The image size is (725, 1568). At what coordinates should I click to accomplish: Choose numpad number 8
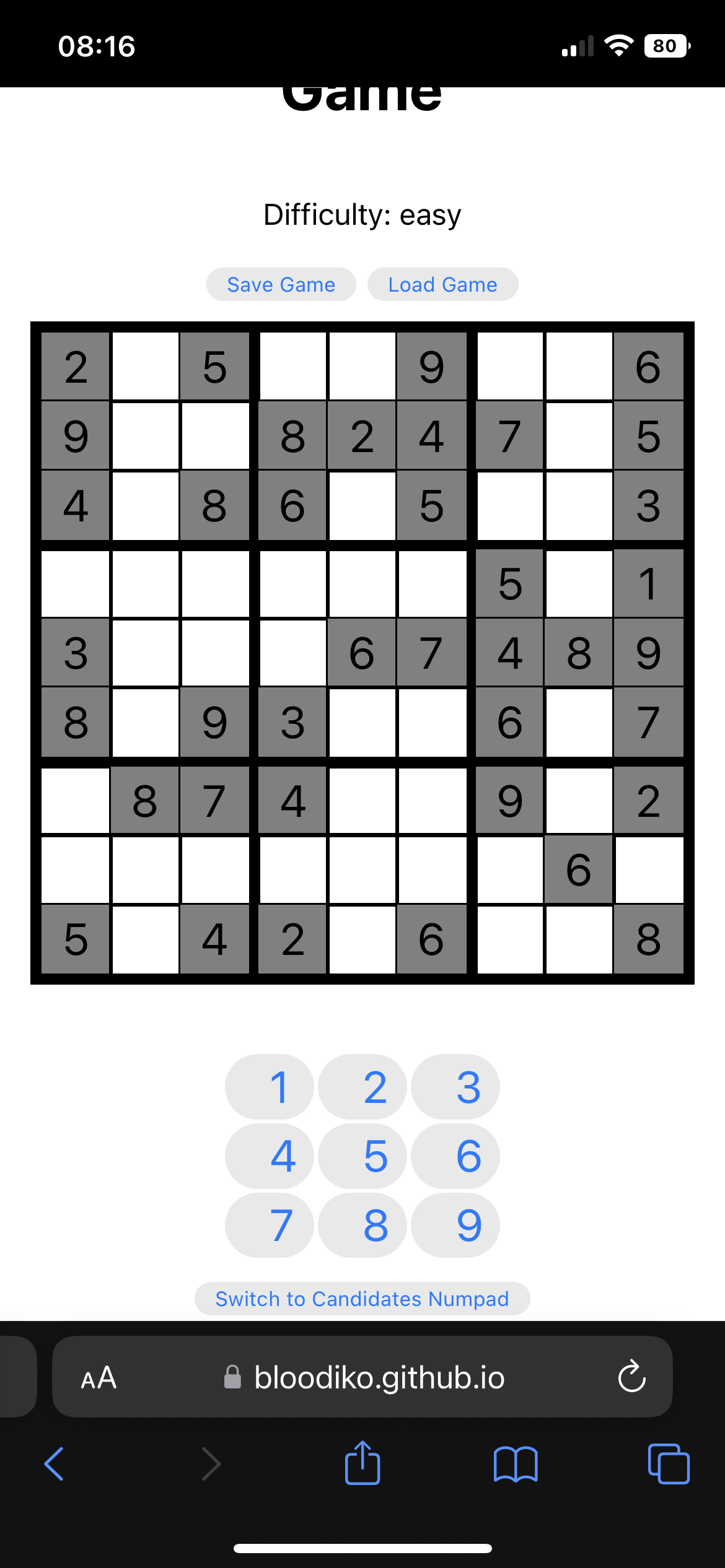click(x=362, y=1226)
